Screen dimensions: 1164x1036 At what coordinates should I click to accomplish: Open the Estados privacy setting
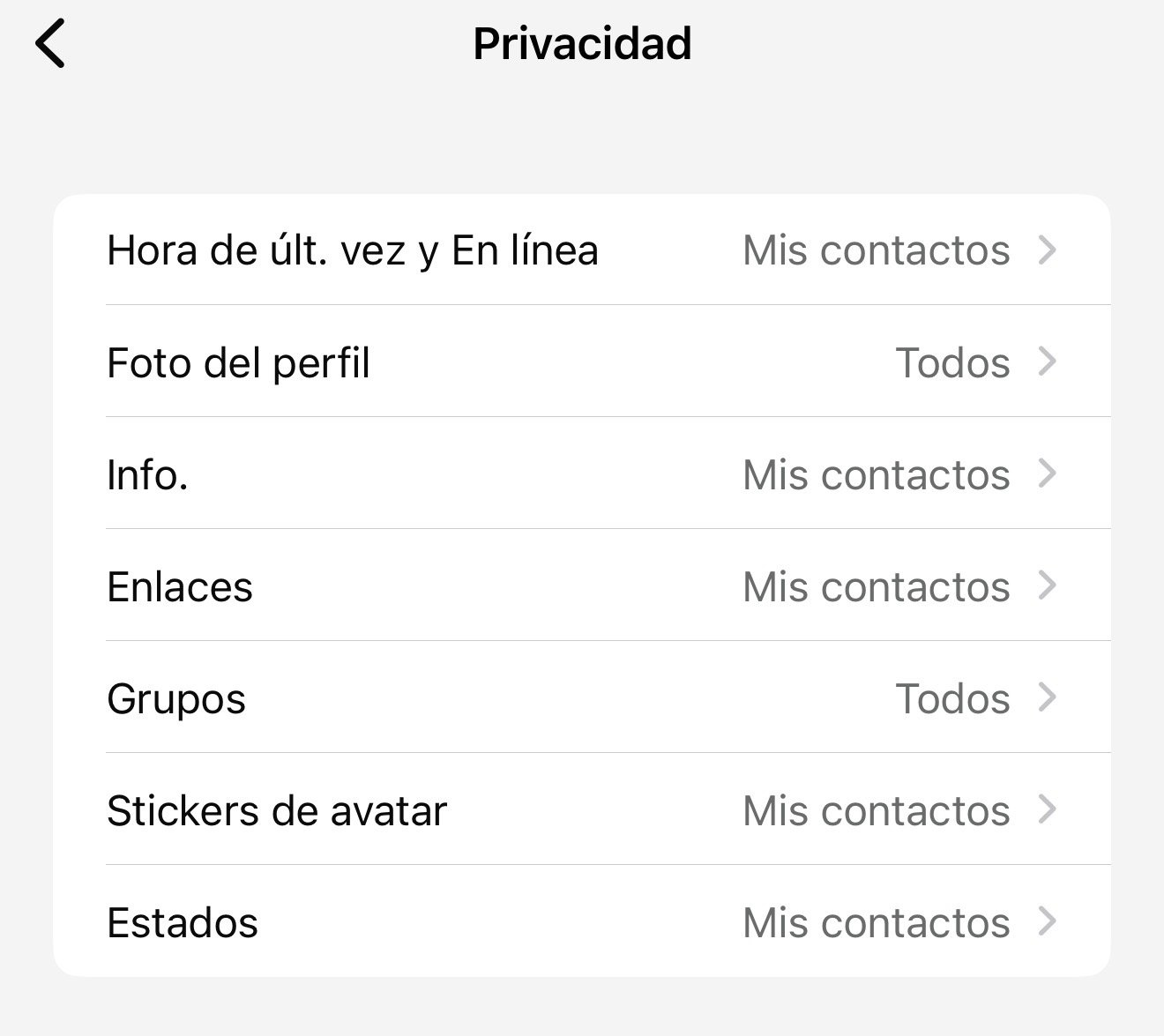click(x=580, y=922)
